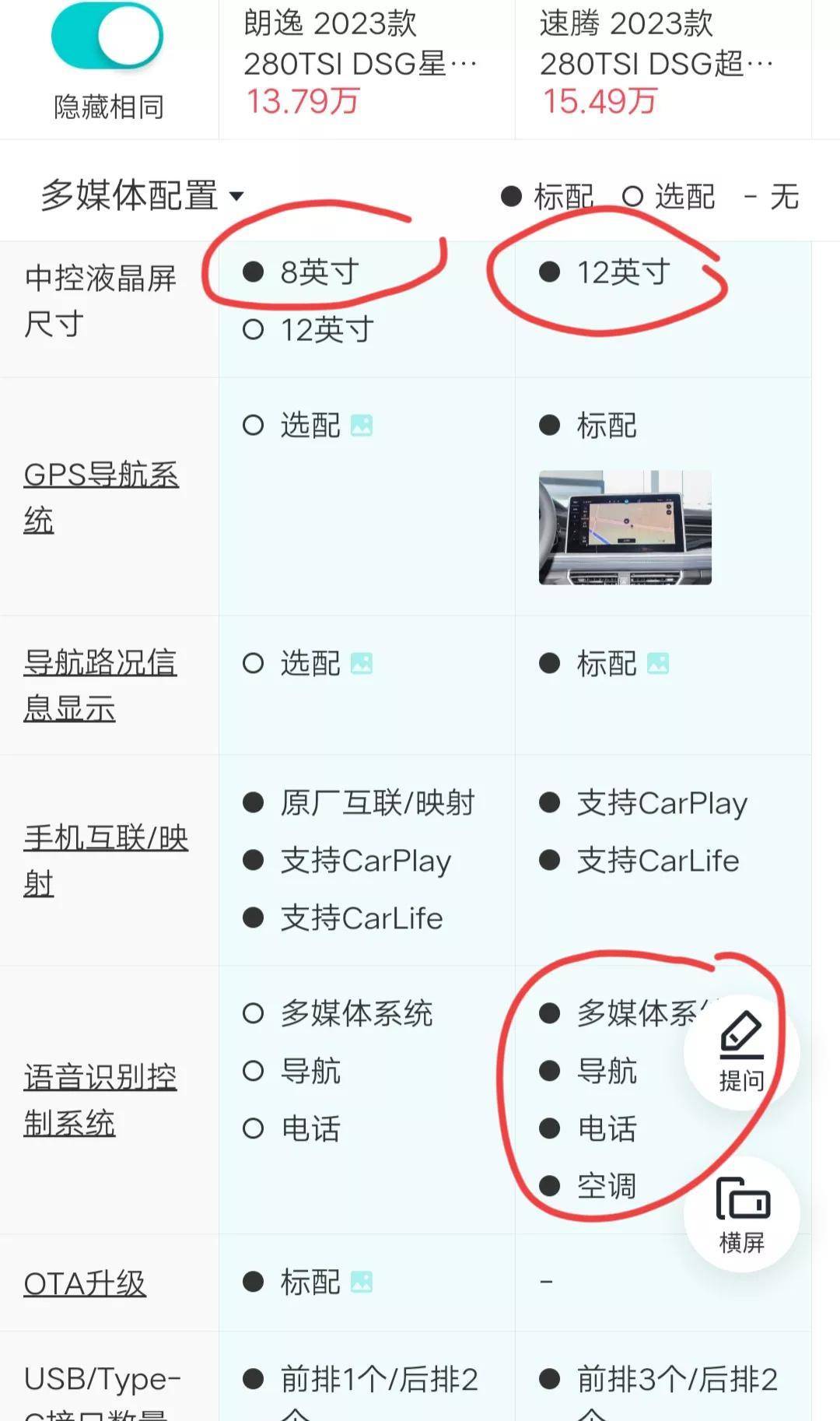
Task: Tap the 提问 floating button
Action: tap(741, 1051)
